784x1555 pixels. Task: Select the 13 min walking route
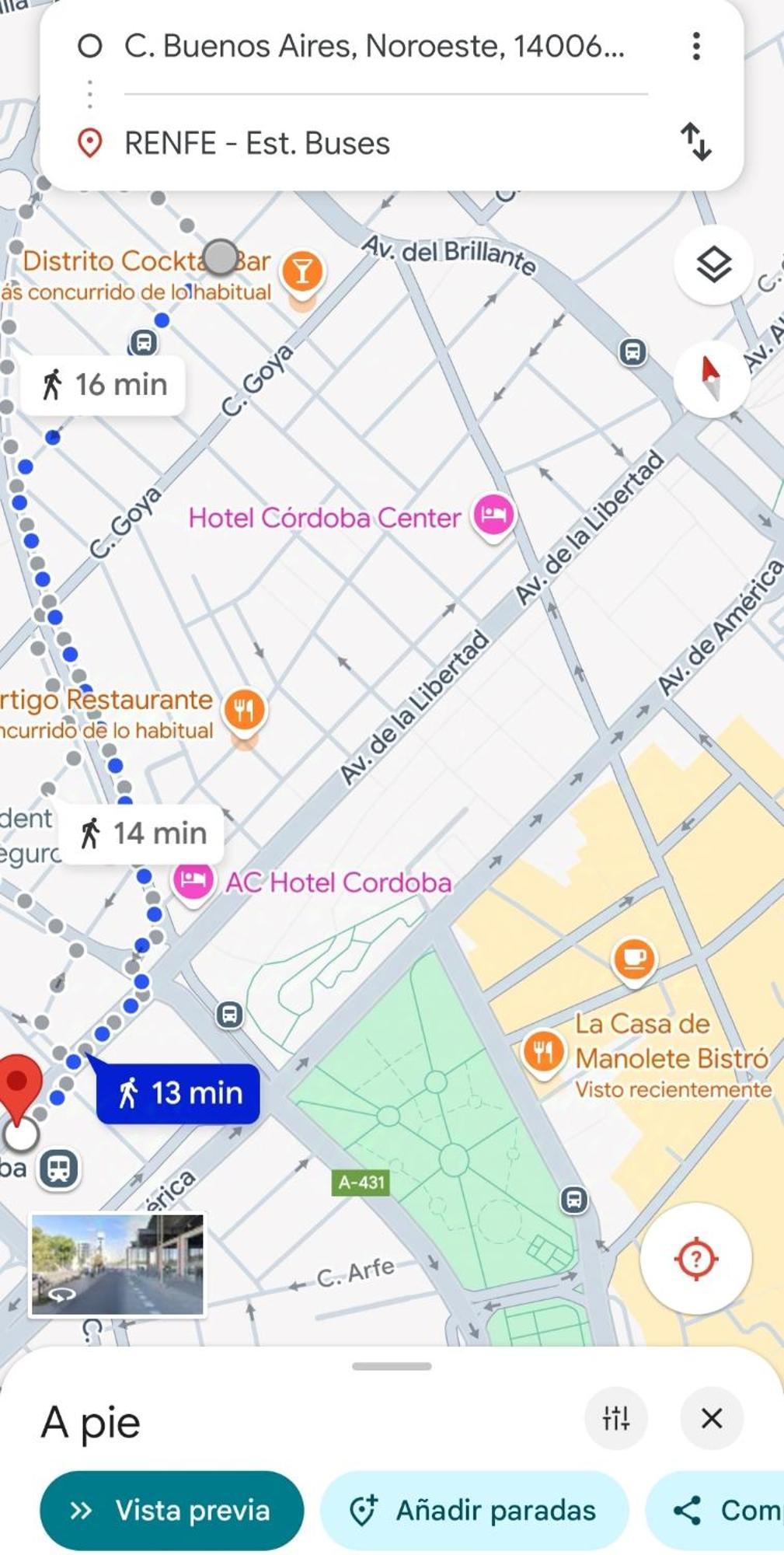click(x=179, y=1093)
